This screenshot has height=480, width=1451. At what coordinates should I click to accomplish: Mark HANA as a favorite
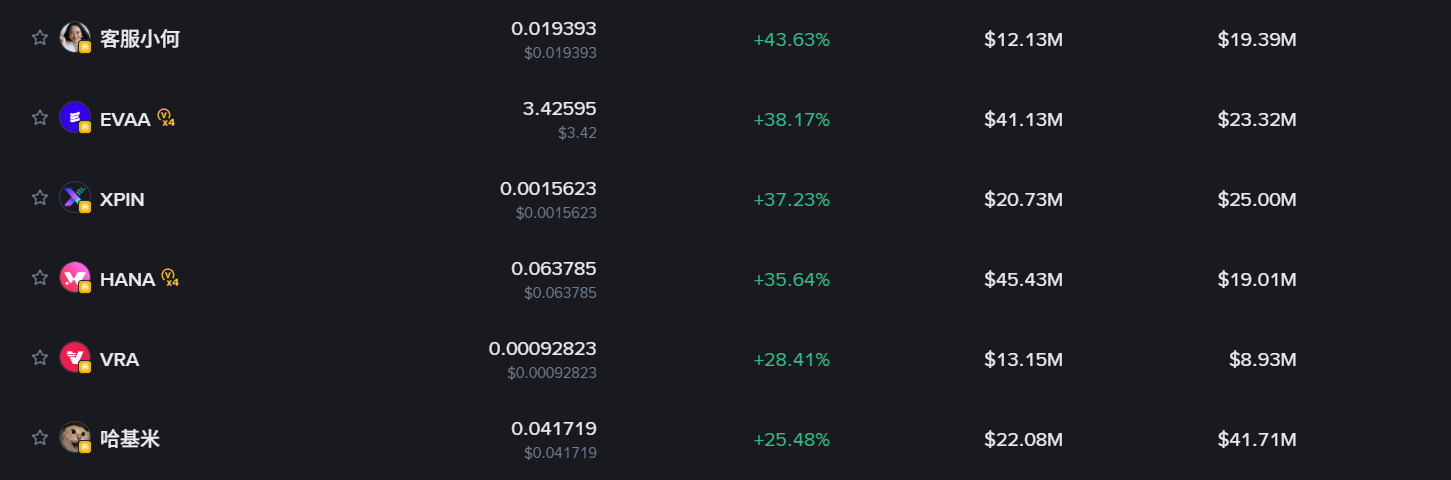(40, 278)
